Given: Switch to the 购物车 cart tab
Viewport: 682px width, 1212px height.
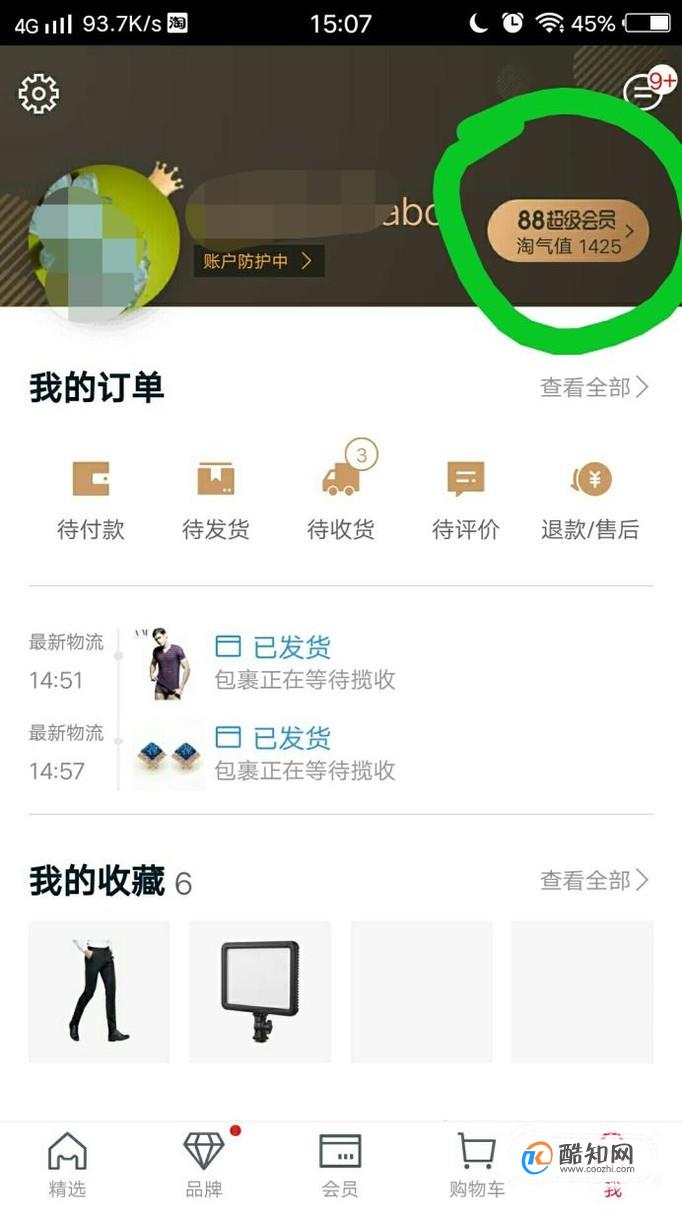Looking at the screenshot, I should [x=476, y=1165].
